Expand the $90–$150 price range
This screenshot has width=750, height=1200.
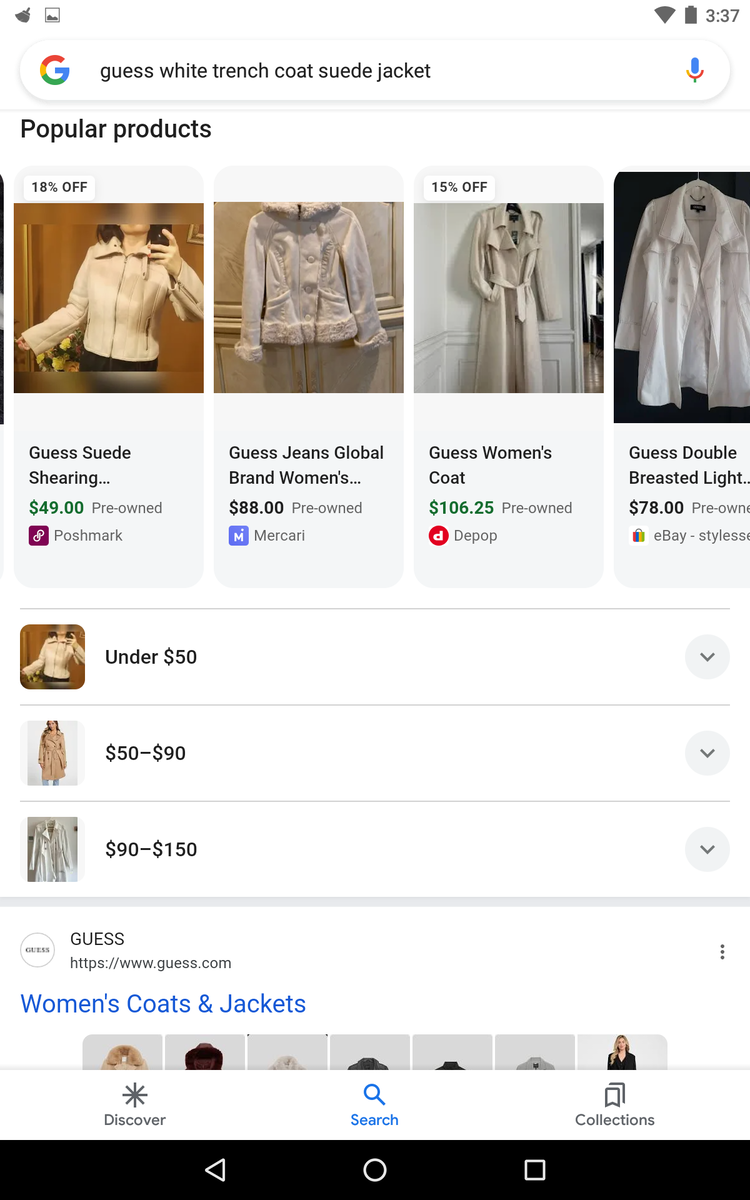[x=707, y=849]
